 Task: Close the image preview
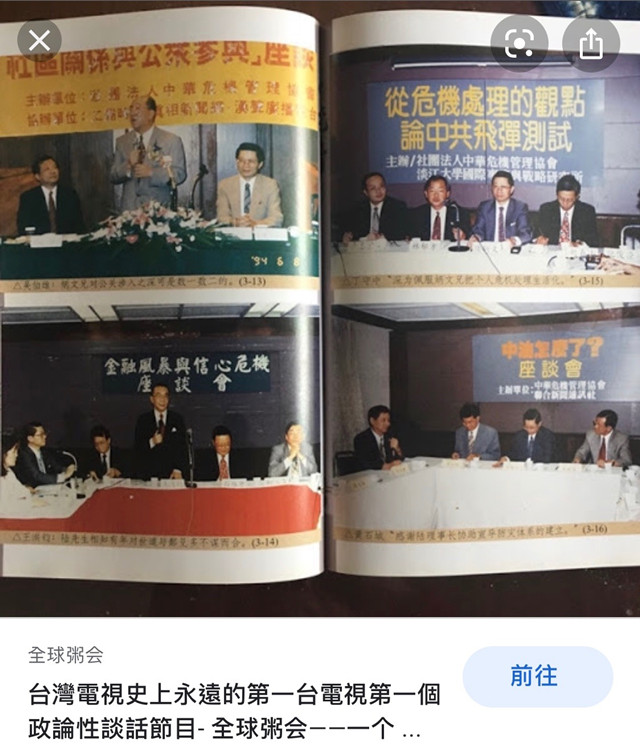coord(39,41)
